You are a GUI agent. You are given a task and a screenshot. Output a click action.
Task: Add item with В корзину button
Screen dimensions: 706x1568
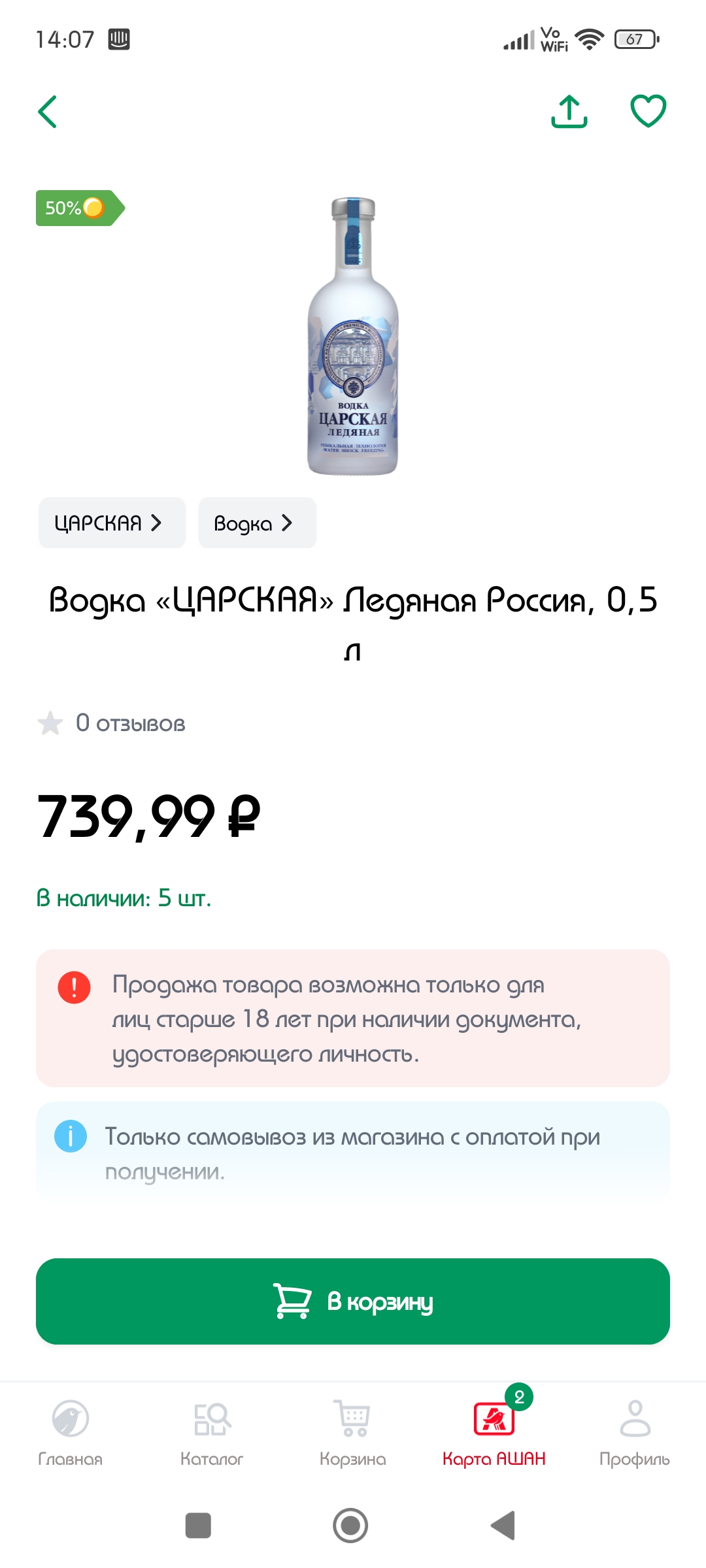tap(353, 1301)
